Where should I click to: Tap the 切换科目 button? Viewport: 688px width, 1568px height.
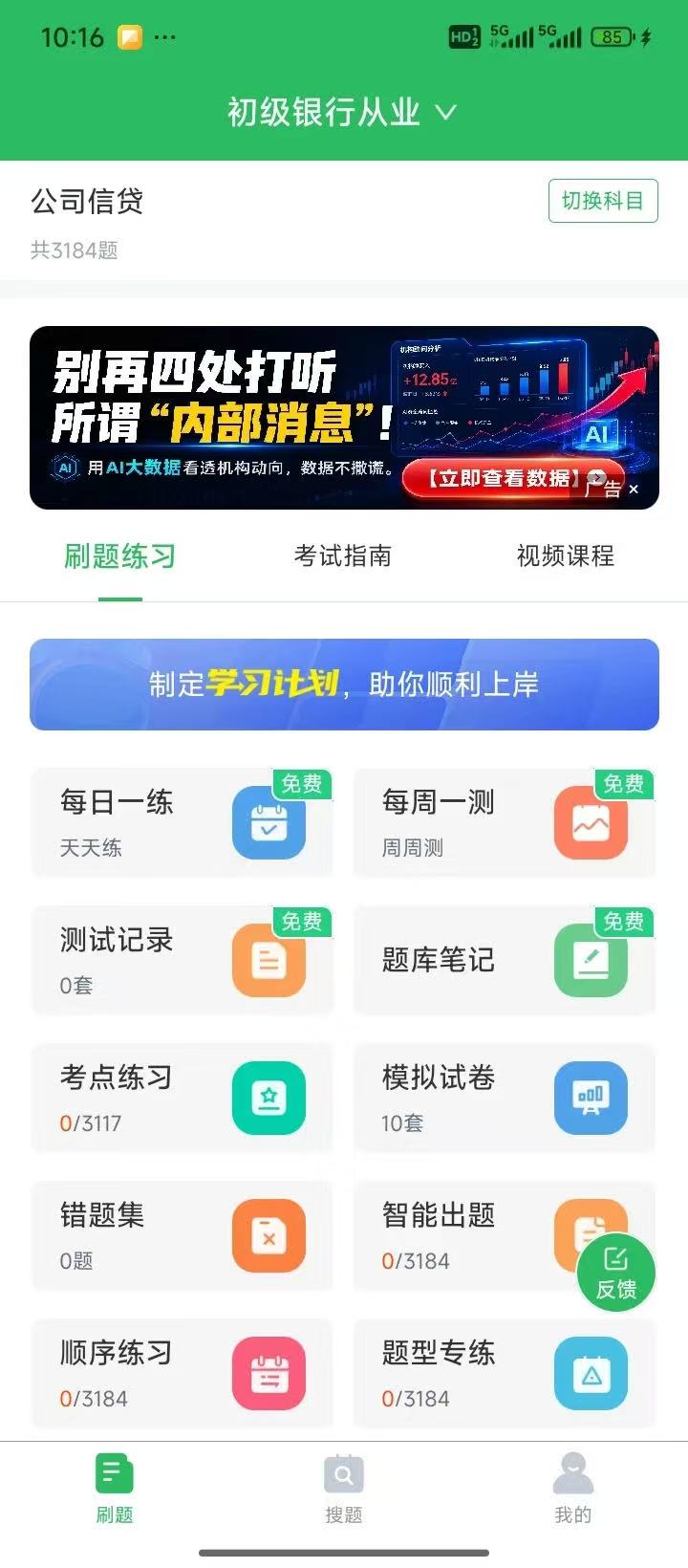pos(603,201)
